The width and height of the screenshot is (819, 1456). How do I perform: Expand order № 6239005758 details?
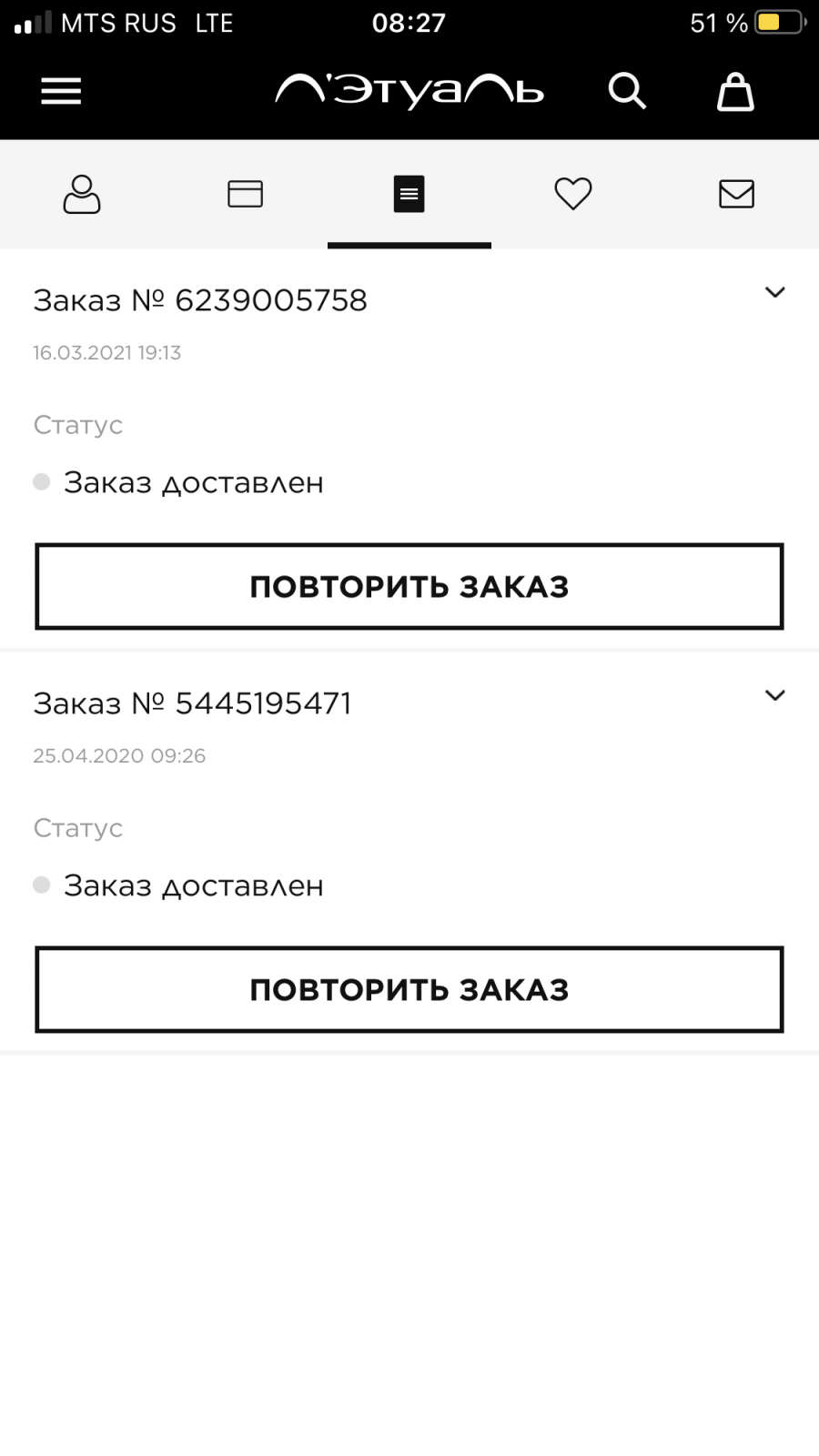click(x=775, y=292)
